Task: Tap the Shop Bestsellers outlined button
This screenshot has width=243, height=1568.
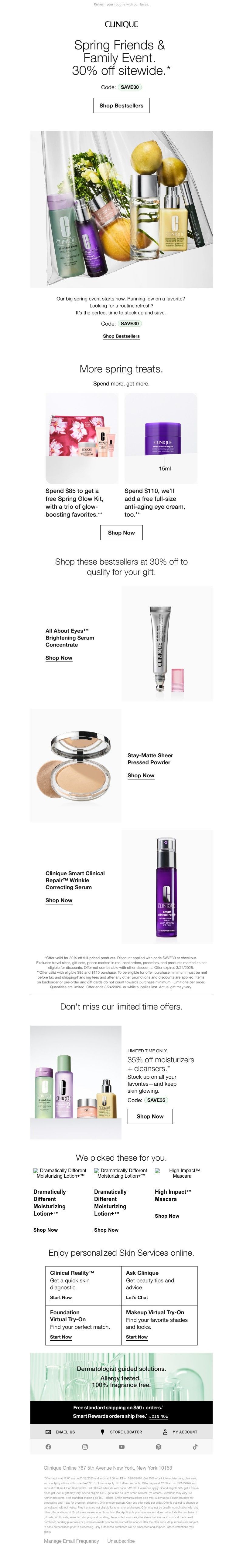Action: click(x=121, y=105)
